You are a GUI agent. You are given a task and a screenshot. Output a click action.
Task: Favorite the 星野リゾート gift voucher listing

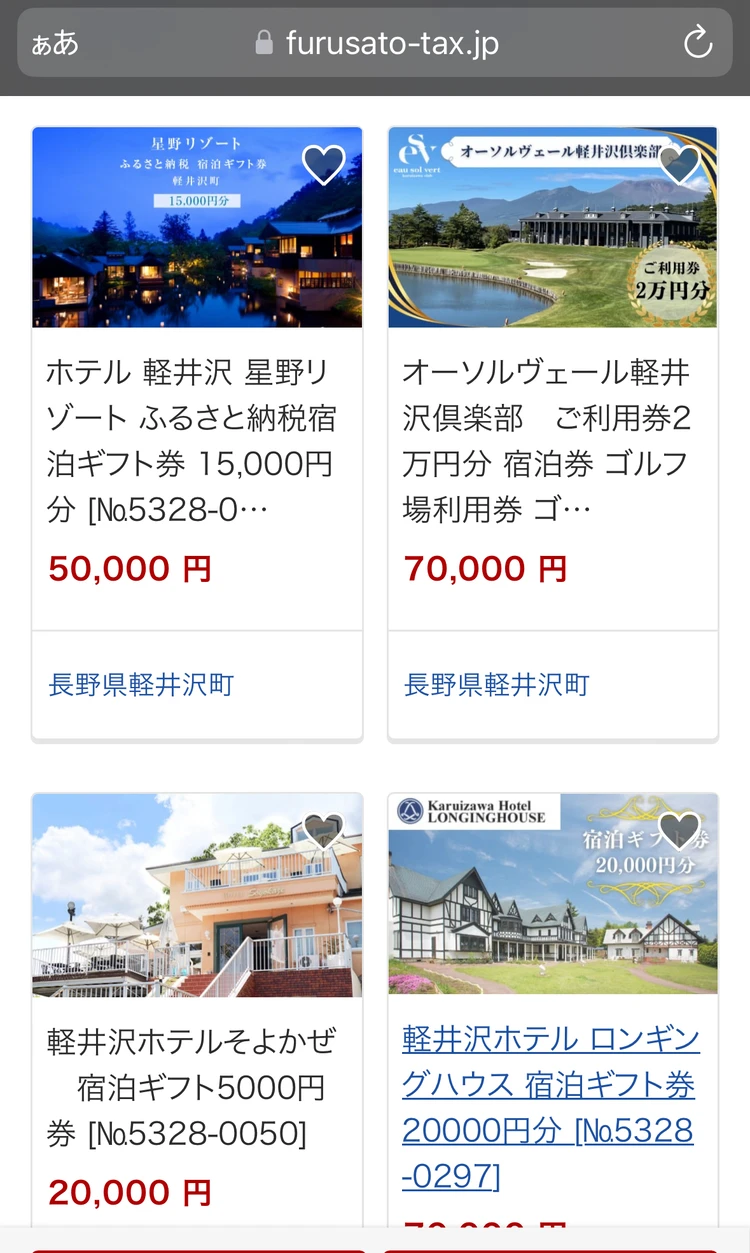(x=323, y=164)
